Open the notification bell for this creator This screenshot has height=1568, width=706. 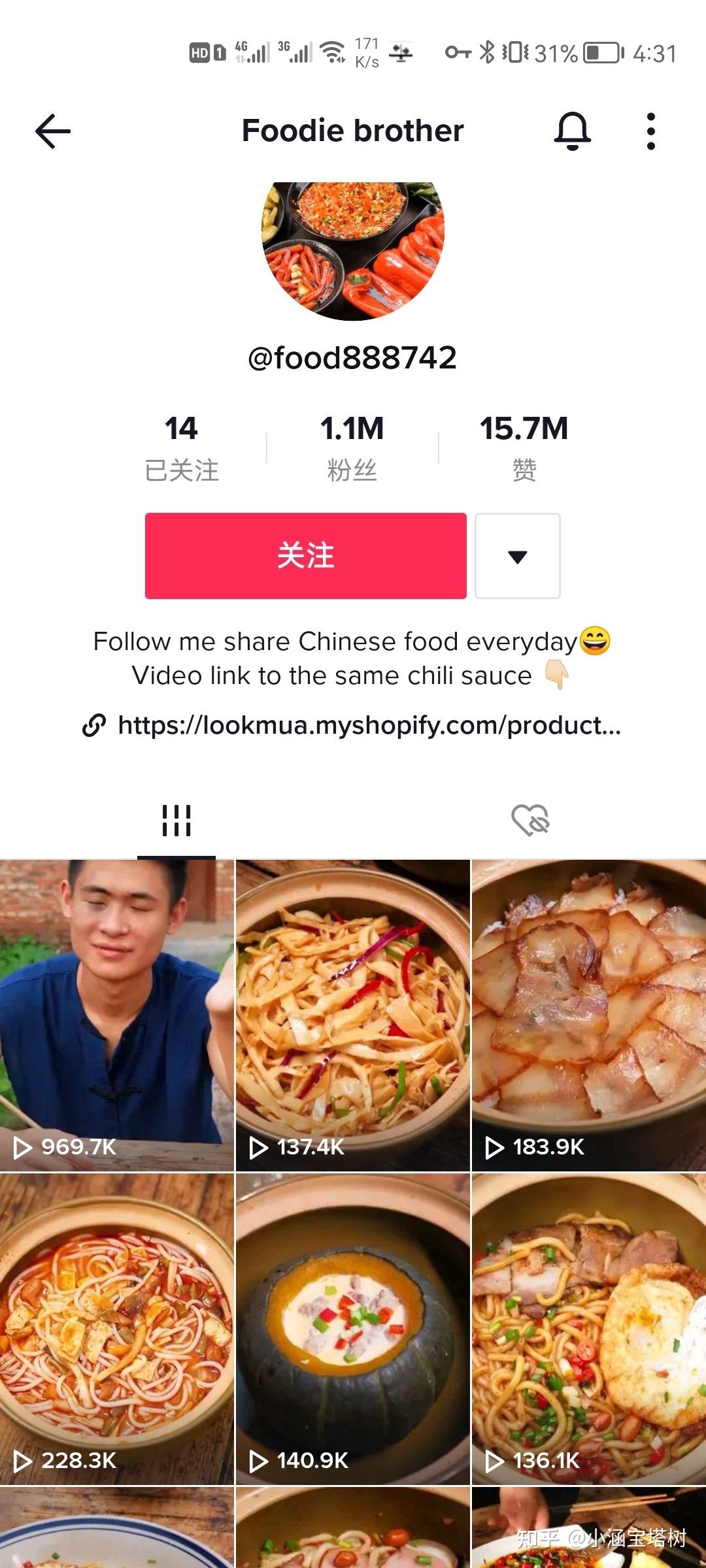(x=572, y=130)
